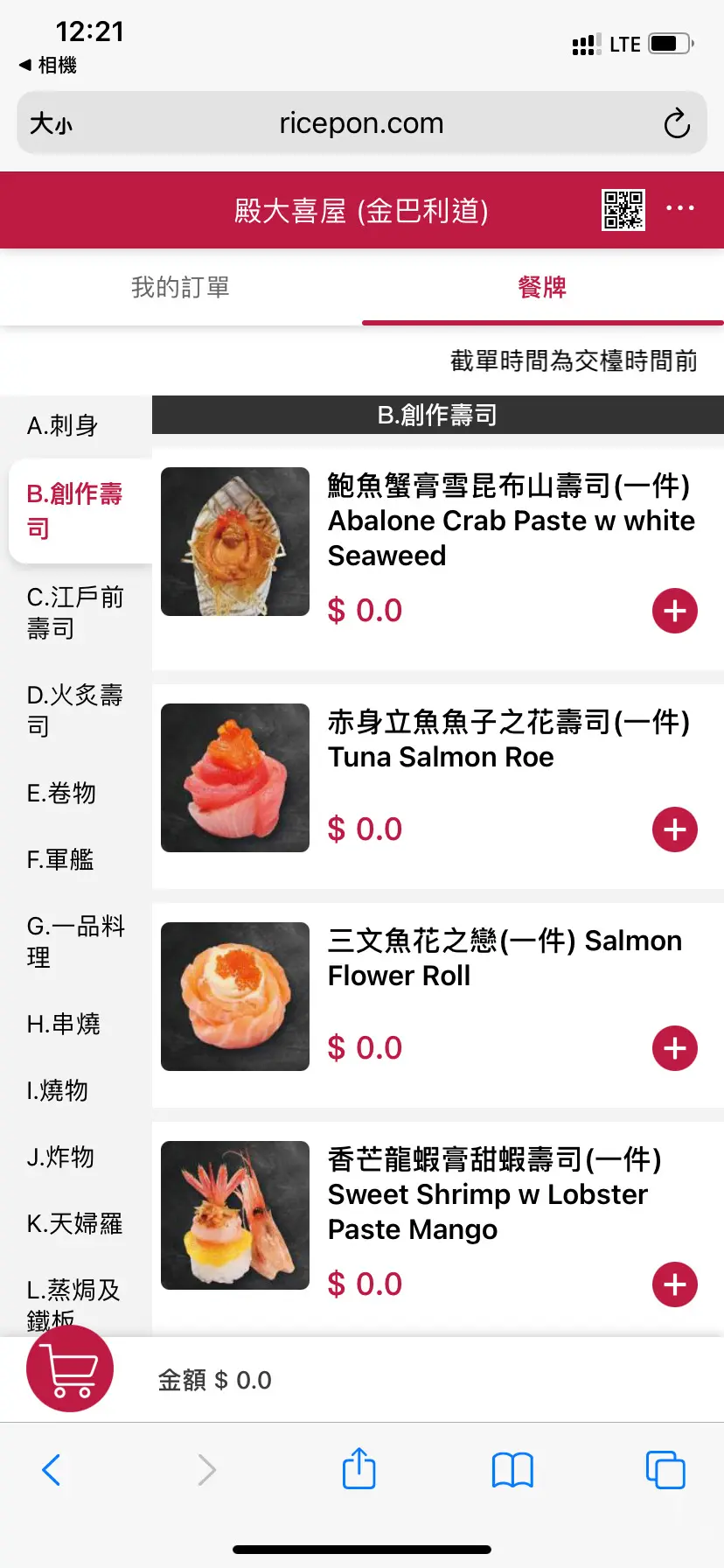Open the shopping cart
The width and height of the screenshot is (724, 1568).
pyautogui.click(x=70, y=1368)
